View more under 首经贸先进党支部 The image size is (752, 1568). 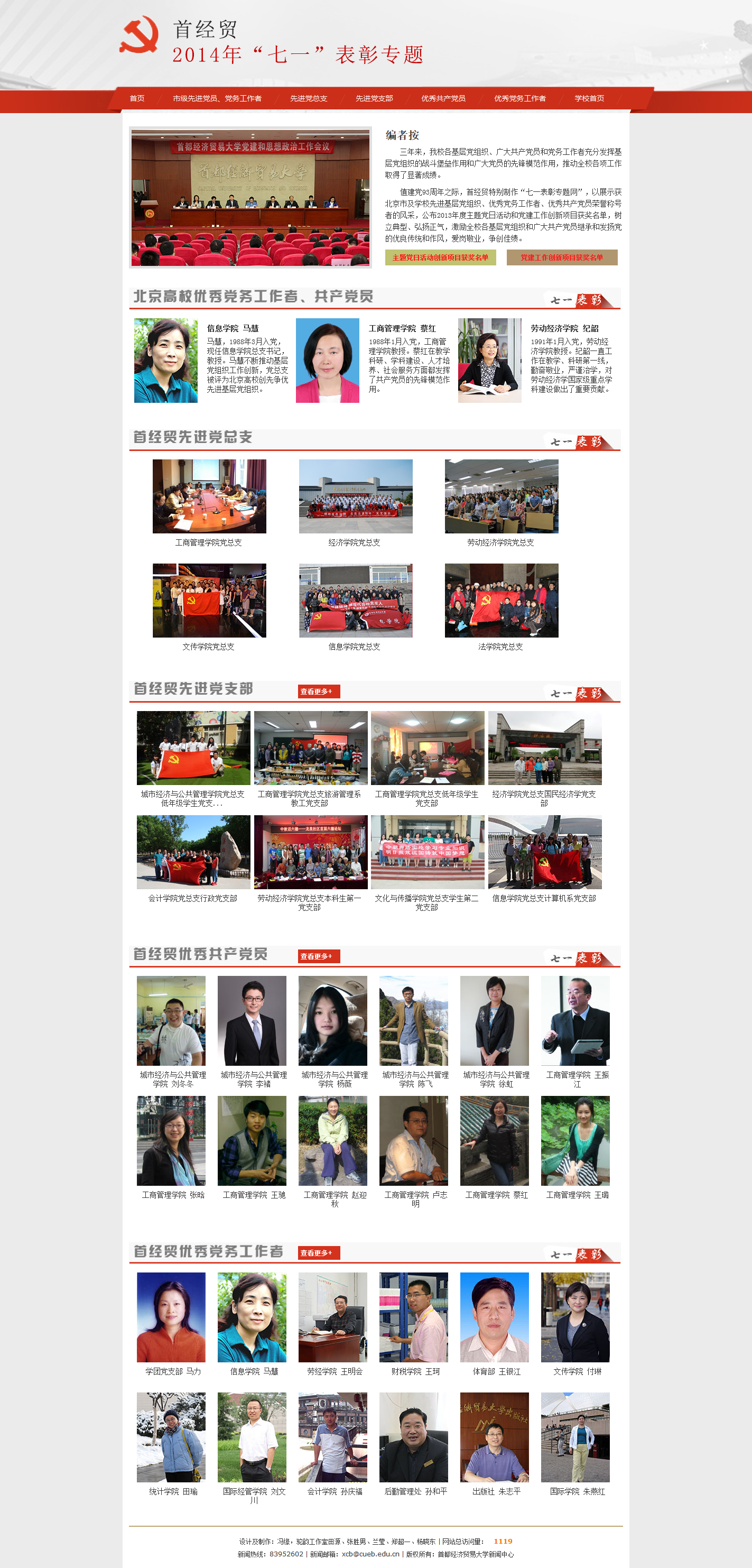(x=318, y=691)
